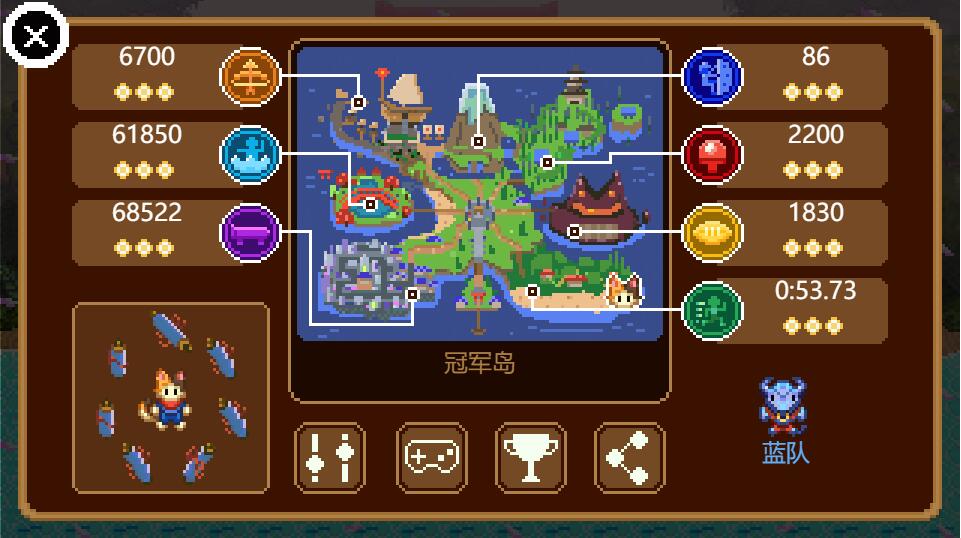Open the cat character scrolls panel
The width and height of the screenshot is (961, 538).
(171, 398)
